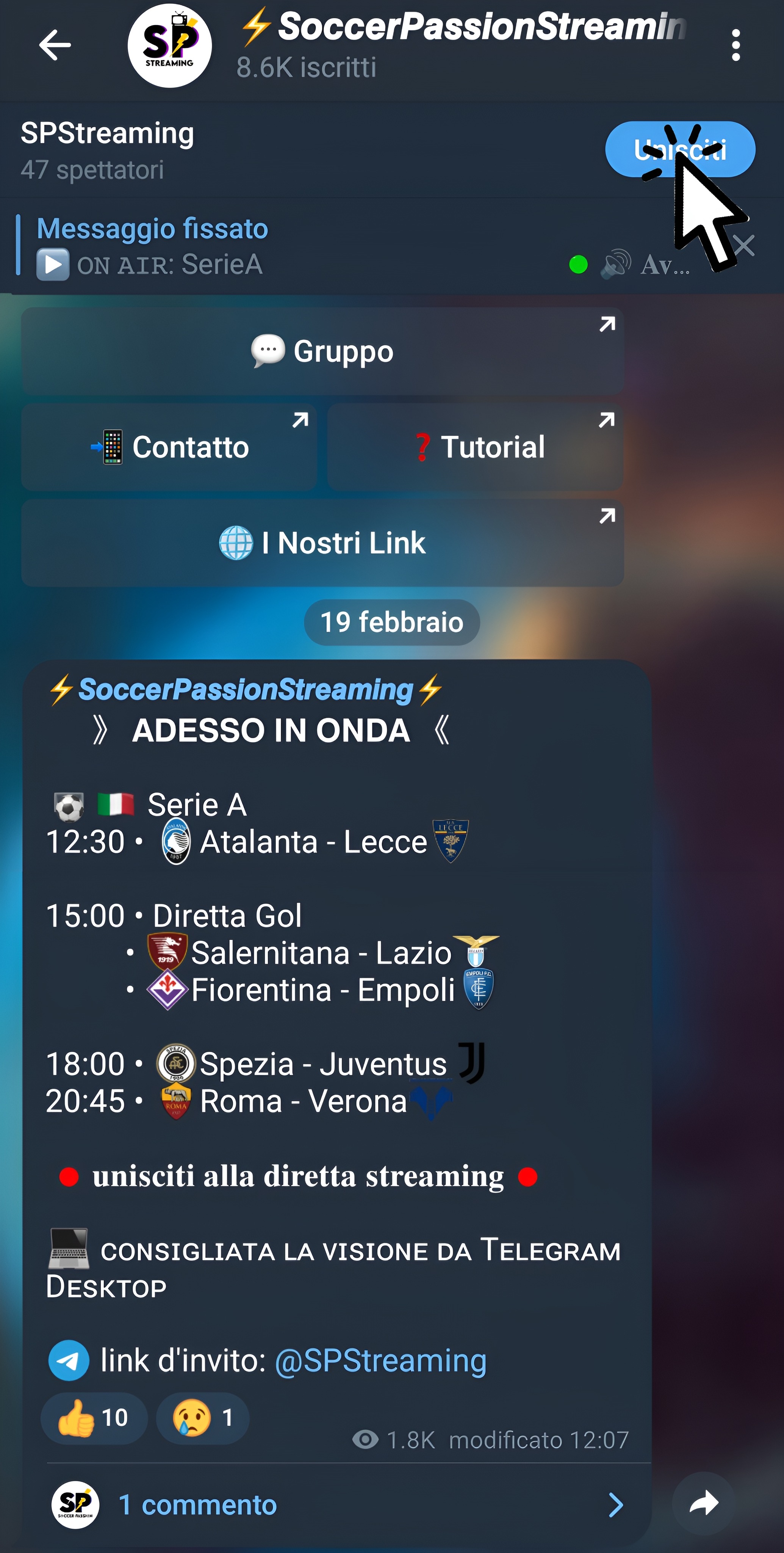Go back using the arrow
The width and height of the screenshot is (784, 1553).
tap(55, 45)
